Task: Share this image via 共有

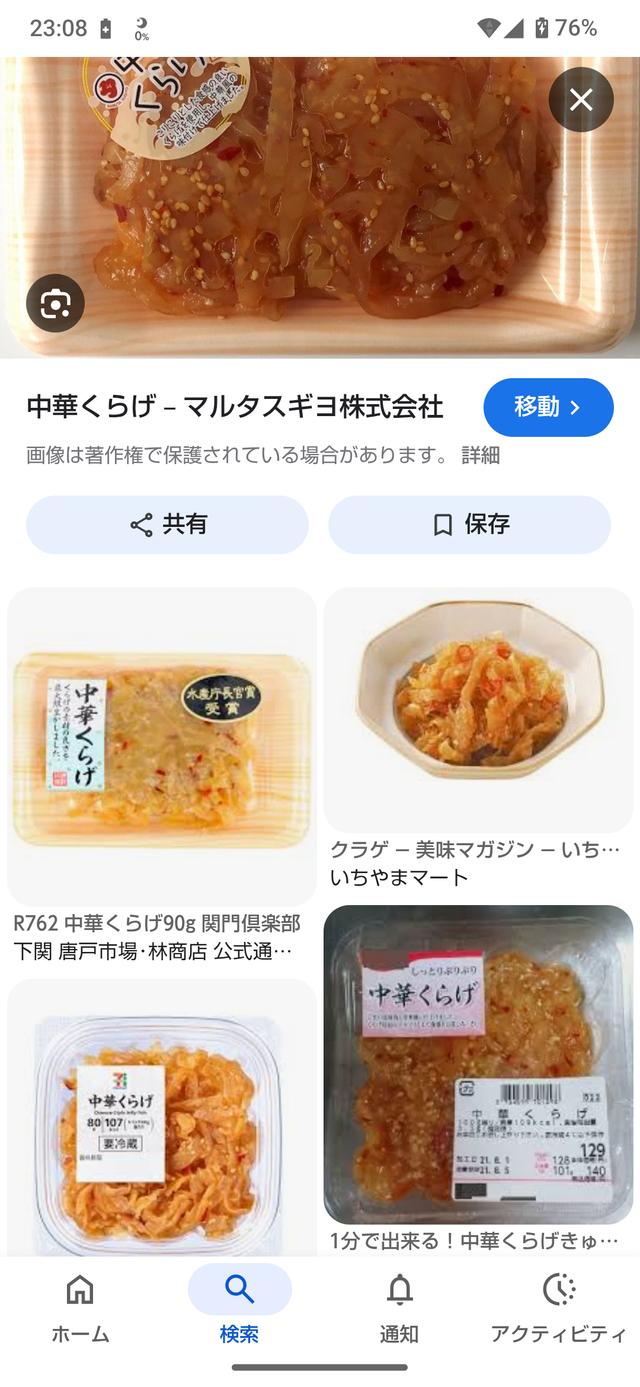Action: pyautogui.click(x=167, y=525)
